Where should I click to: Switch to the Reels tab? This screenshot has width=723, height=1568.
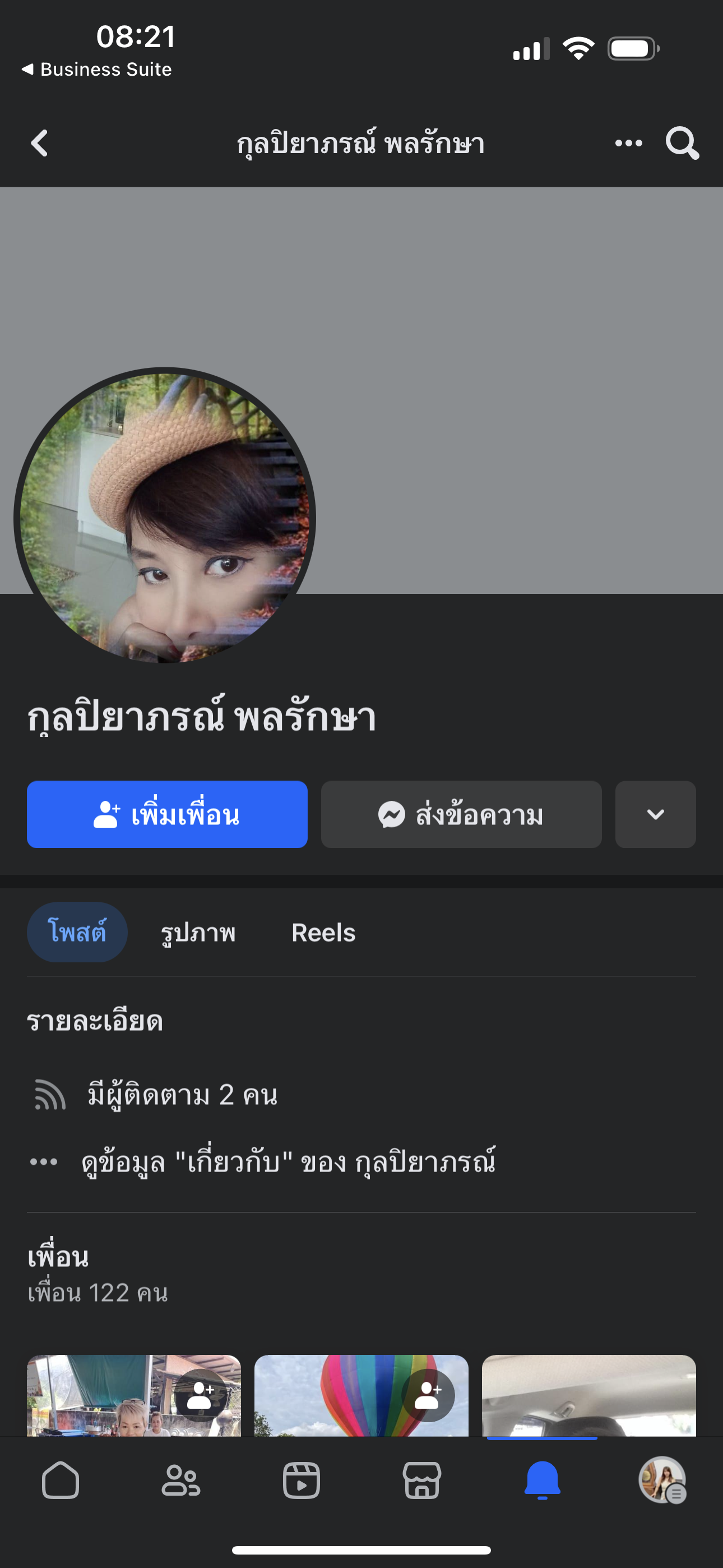[323, 932]
